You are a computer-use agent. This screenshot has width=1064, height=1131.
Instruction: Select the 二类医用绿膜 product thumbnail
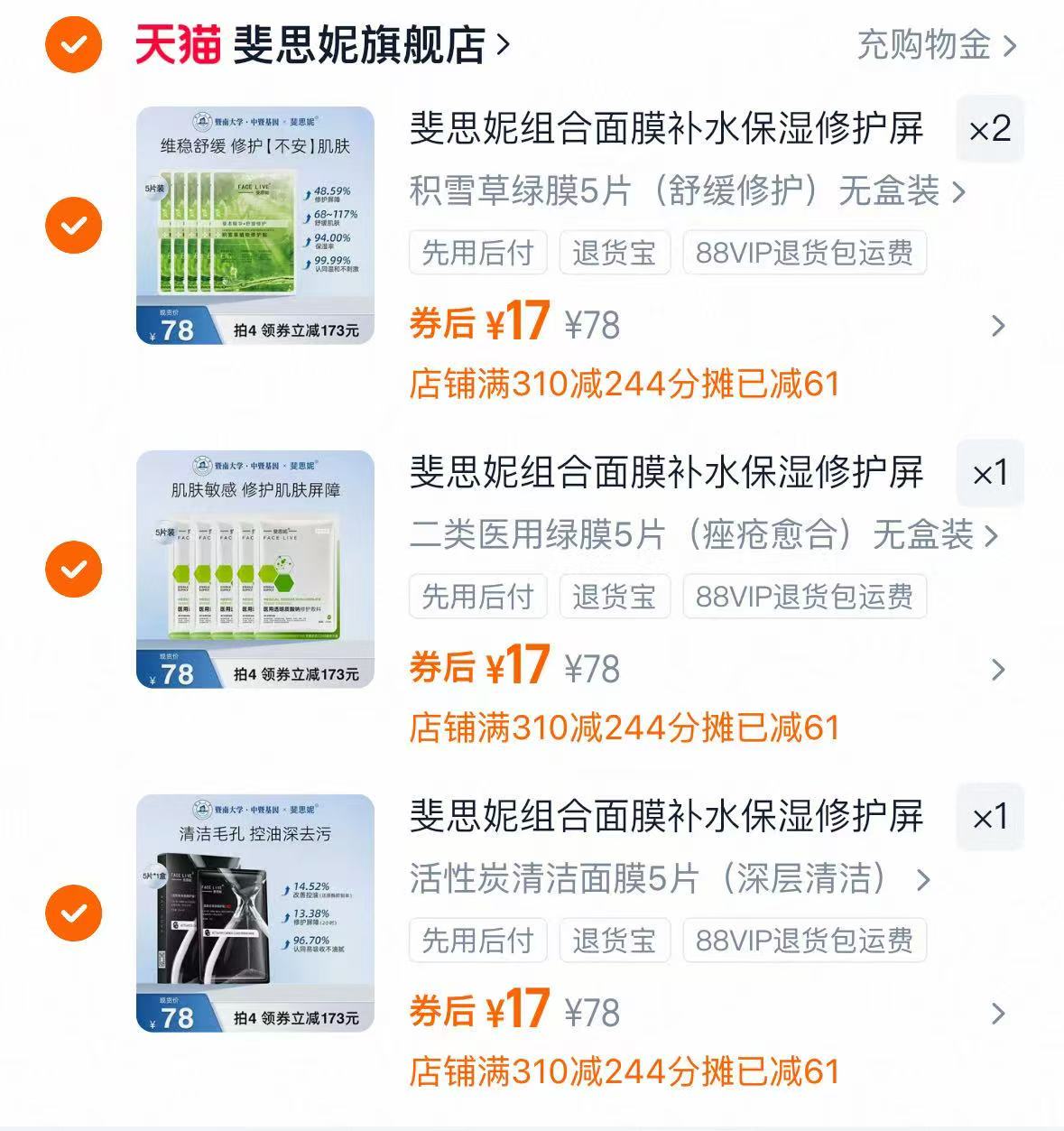tap(255, 567)
